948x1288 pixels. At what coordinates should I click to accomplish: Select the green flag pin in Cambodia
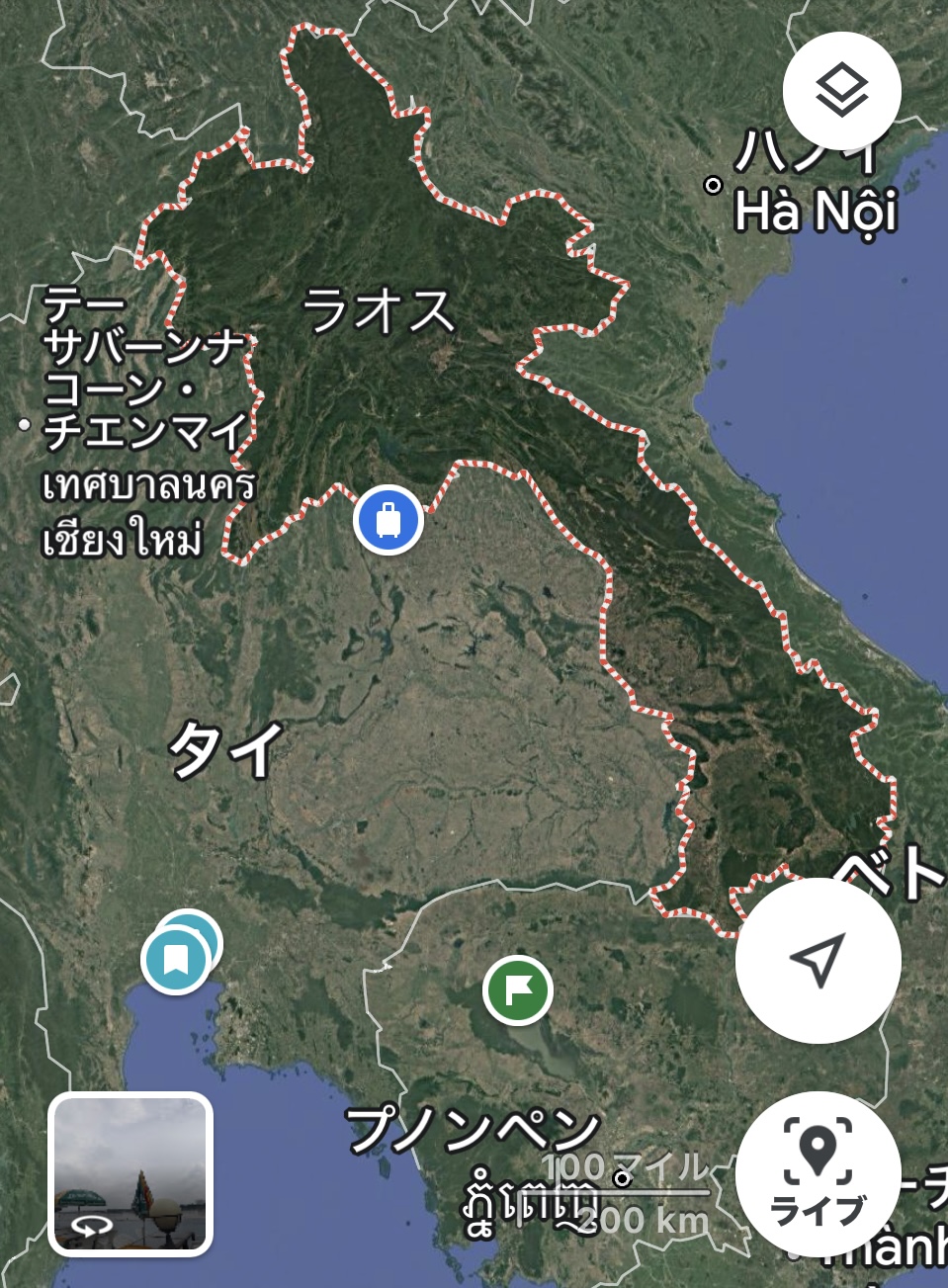[518, 990]
